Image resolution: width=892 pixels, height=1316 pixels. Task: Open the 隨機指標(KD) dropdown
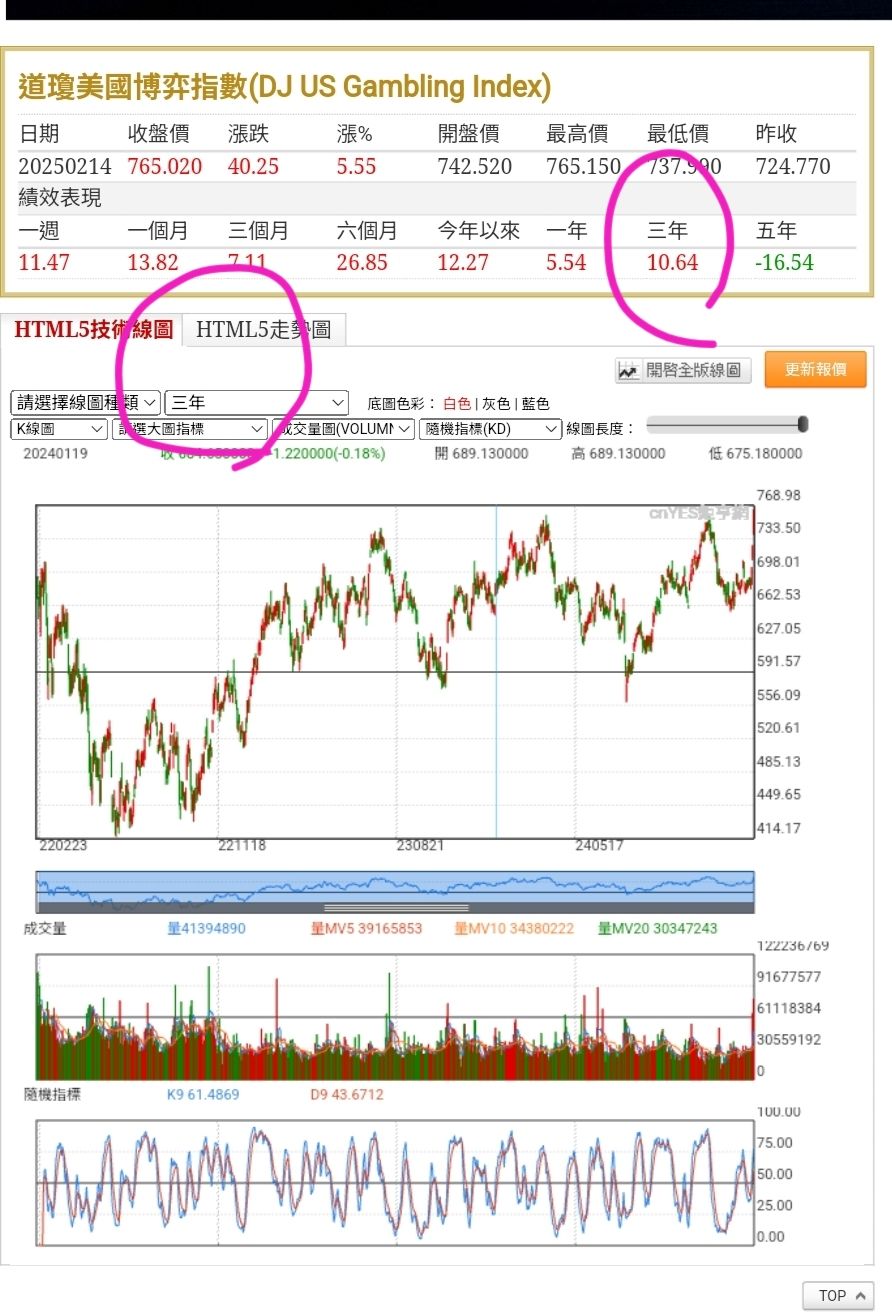490,429
